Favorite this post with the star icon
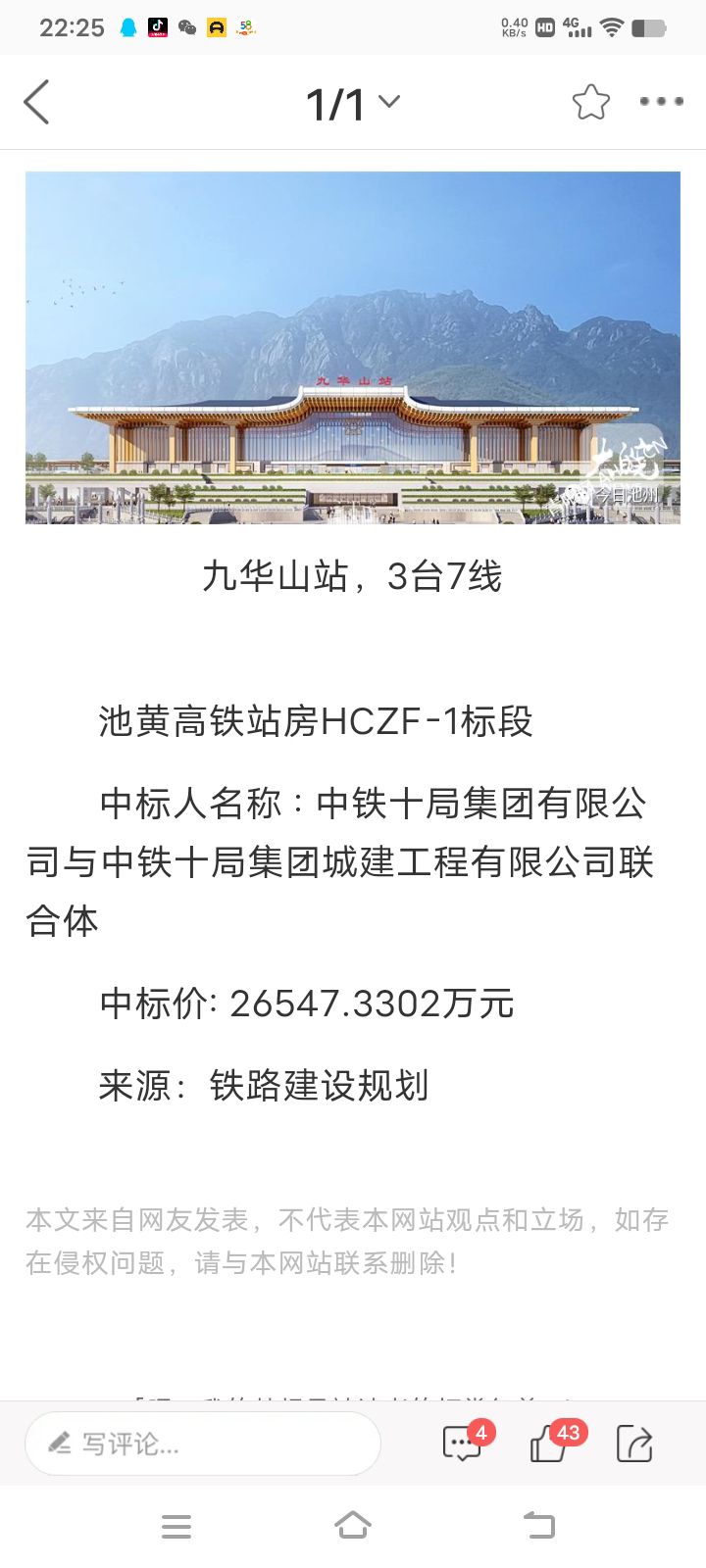 (x=590, y=102)
